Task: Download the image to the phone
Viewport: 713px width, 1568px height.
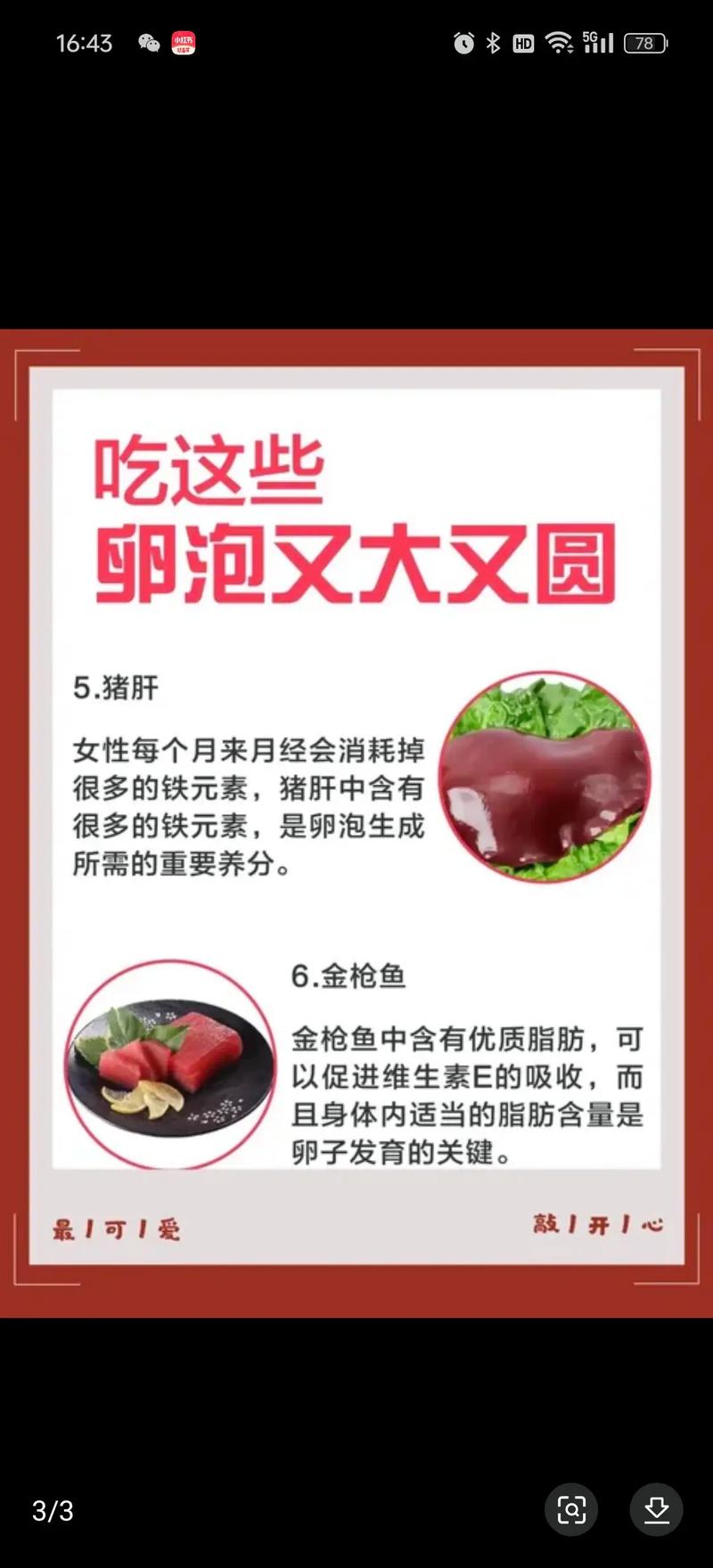Action: pyautogui.click(x=656, y=1509)
